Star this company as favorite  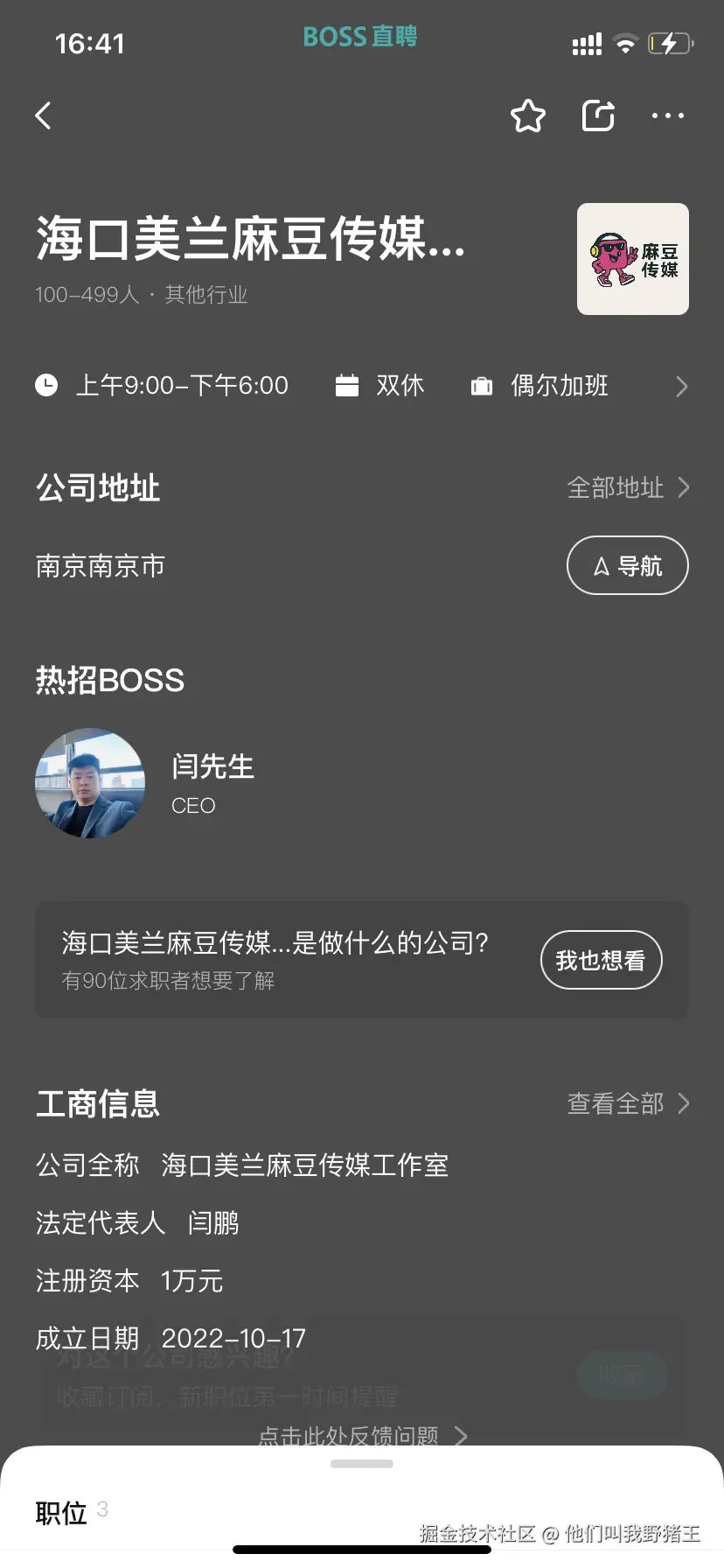527,115
